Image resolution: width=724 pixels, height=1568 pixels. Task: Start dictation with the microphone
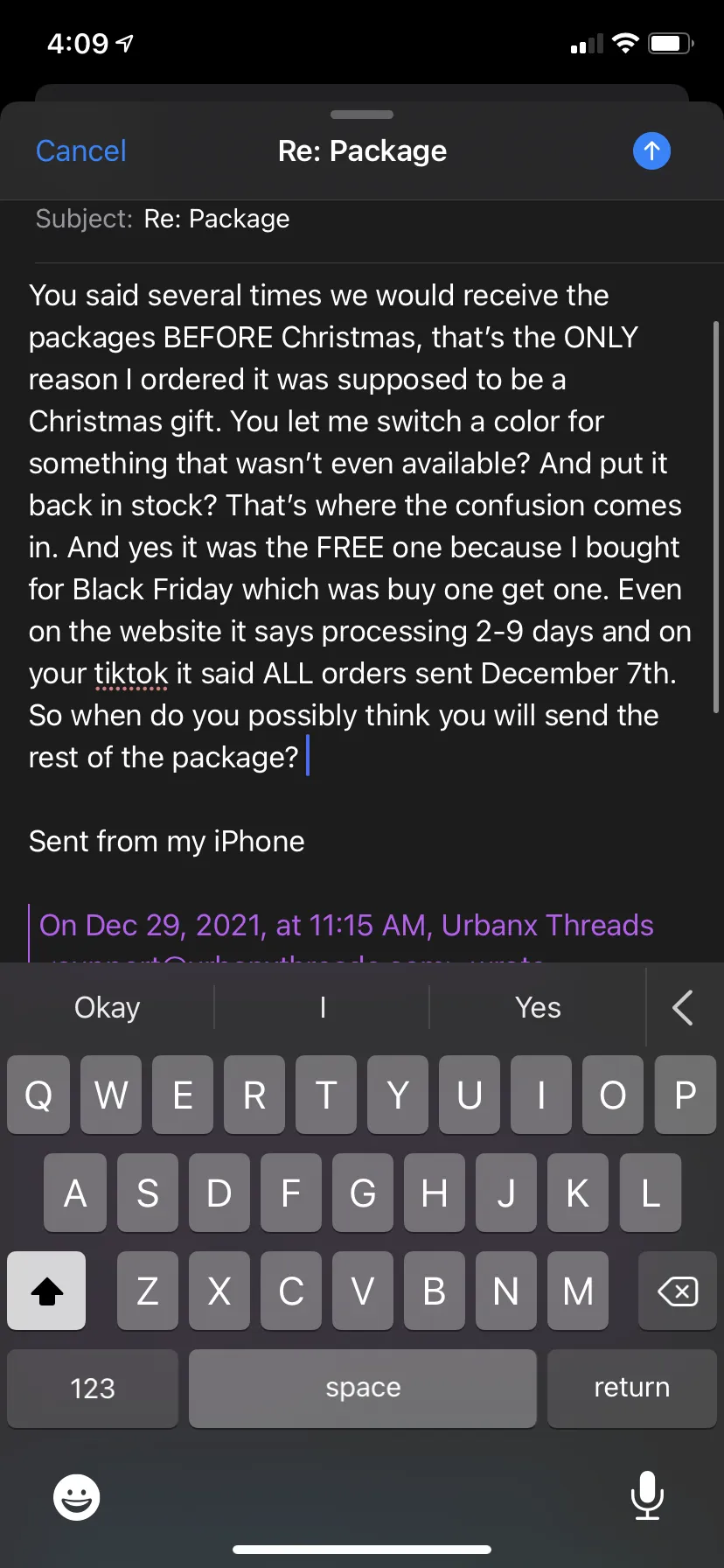point(647,1495)
